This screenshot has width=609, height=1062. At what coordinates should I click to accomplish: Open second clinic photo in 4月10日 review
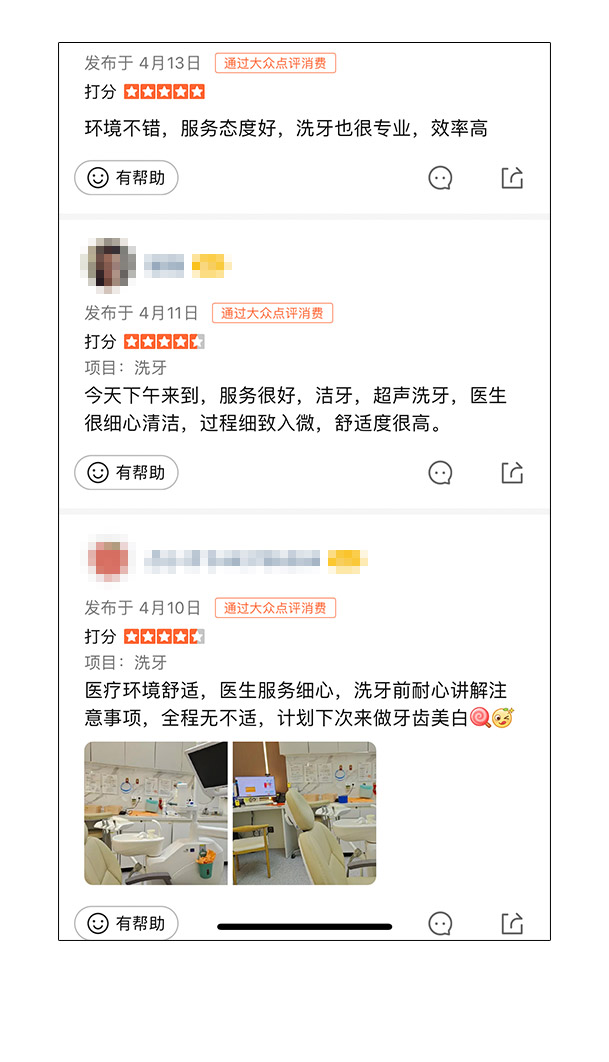304,813
